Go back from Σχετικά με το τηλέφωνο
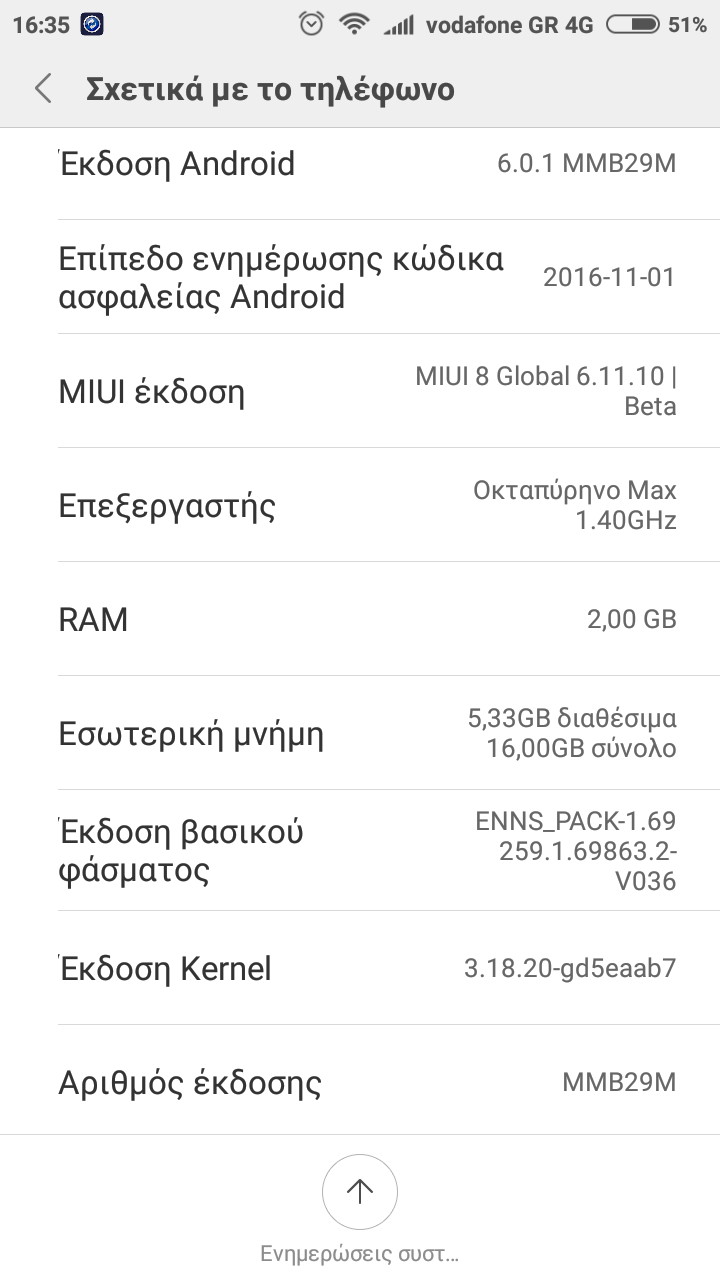This screenshot has width=720, height=1280. (x=43, y=89)
